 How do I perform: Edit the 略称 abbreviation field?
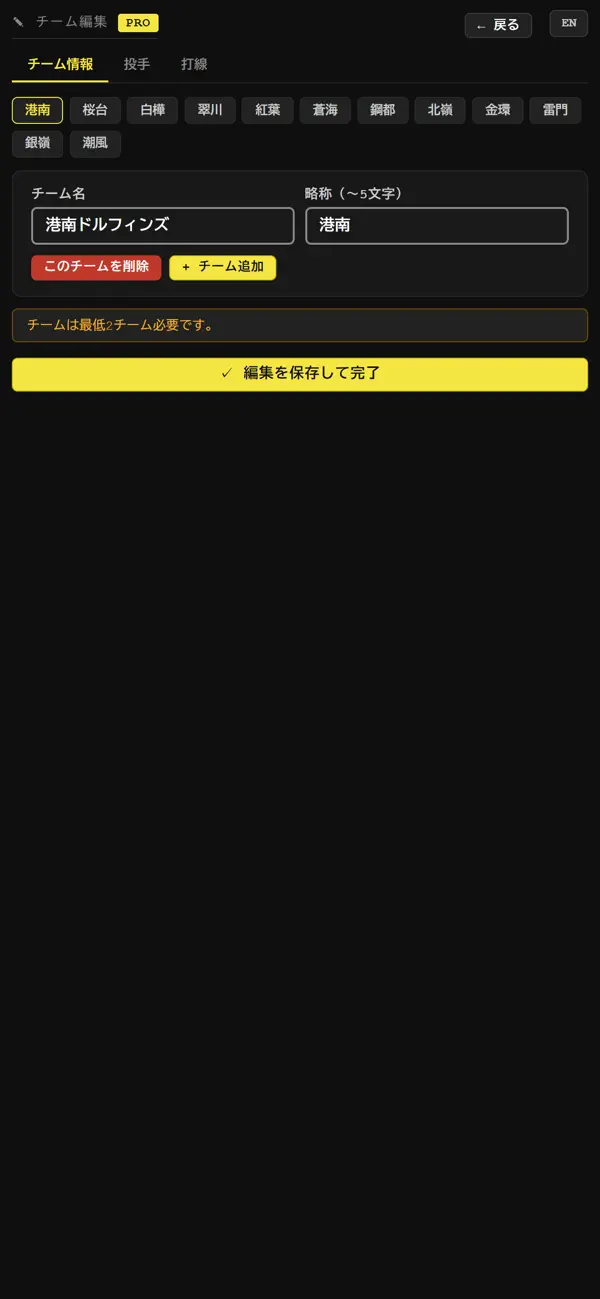437,226
